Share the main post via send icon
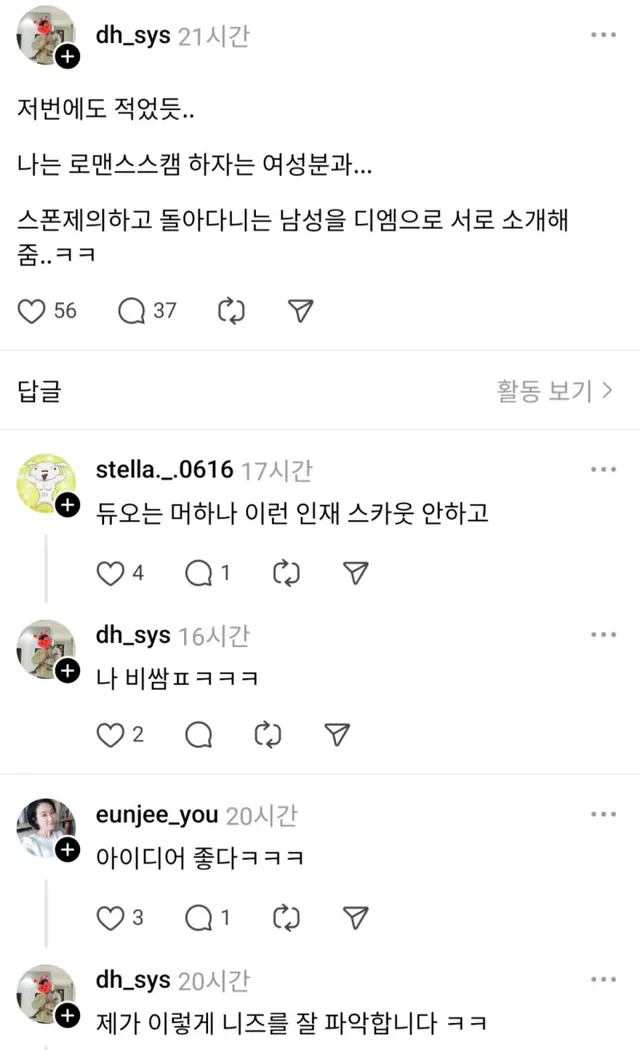Image resolution: width=640 pixels, height=1050 pixels. pos(301,311)
